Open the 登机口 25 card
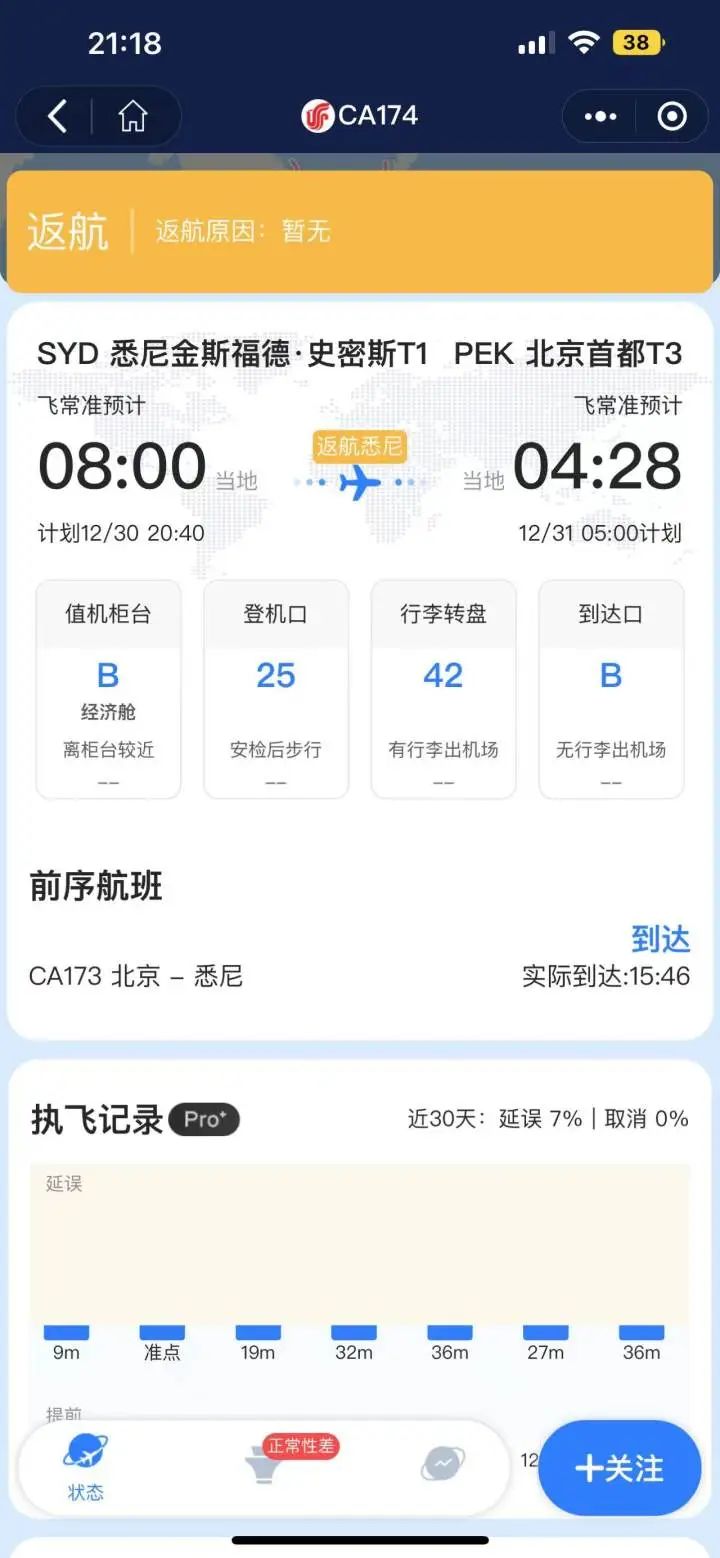720x1558 pixels. pyautogui.click(x=276, y=690)
